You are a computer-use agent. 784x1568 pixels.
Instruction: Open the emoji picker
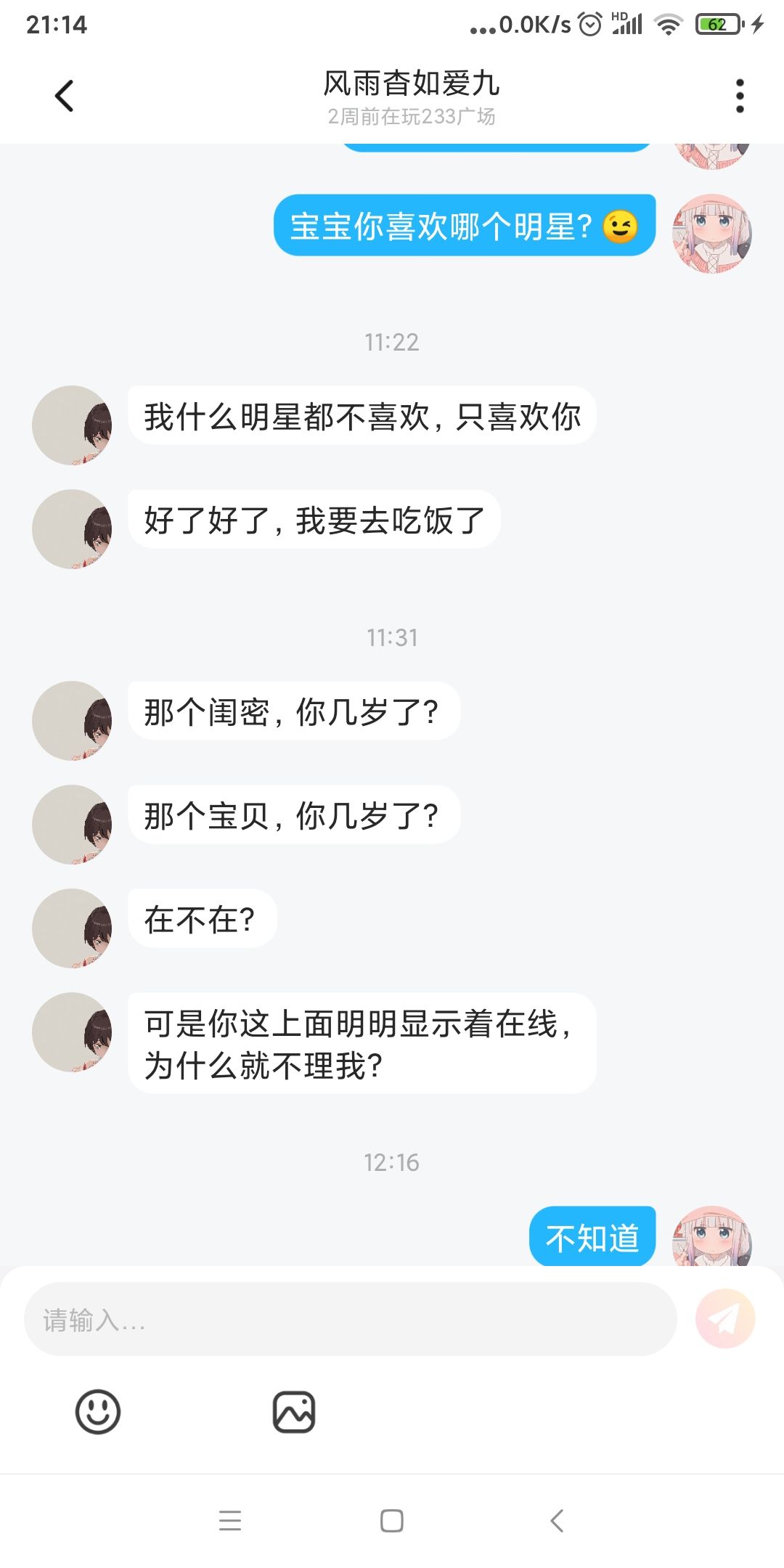[x=98, y=1412]
